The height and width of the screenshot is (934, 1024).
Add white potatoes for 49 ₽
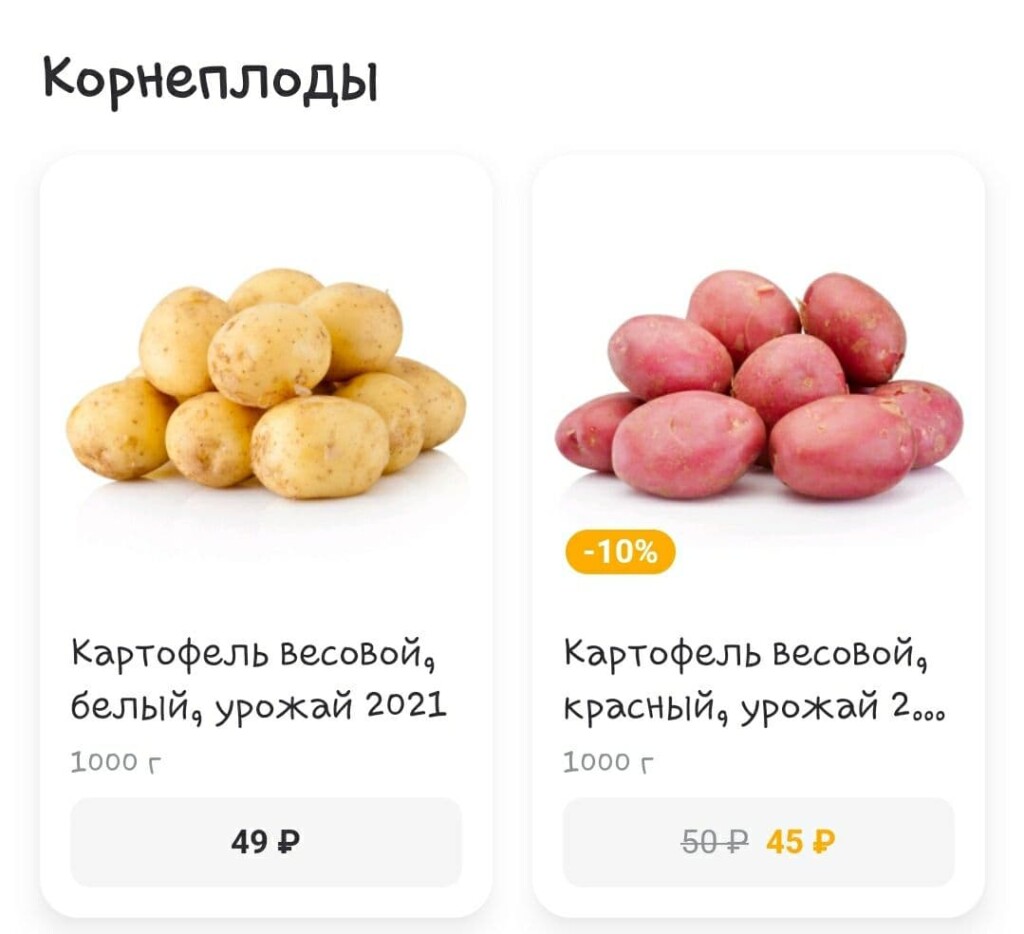265,842
